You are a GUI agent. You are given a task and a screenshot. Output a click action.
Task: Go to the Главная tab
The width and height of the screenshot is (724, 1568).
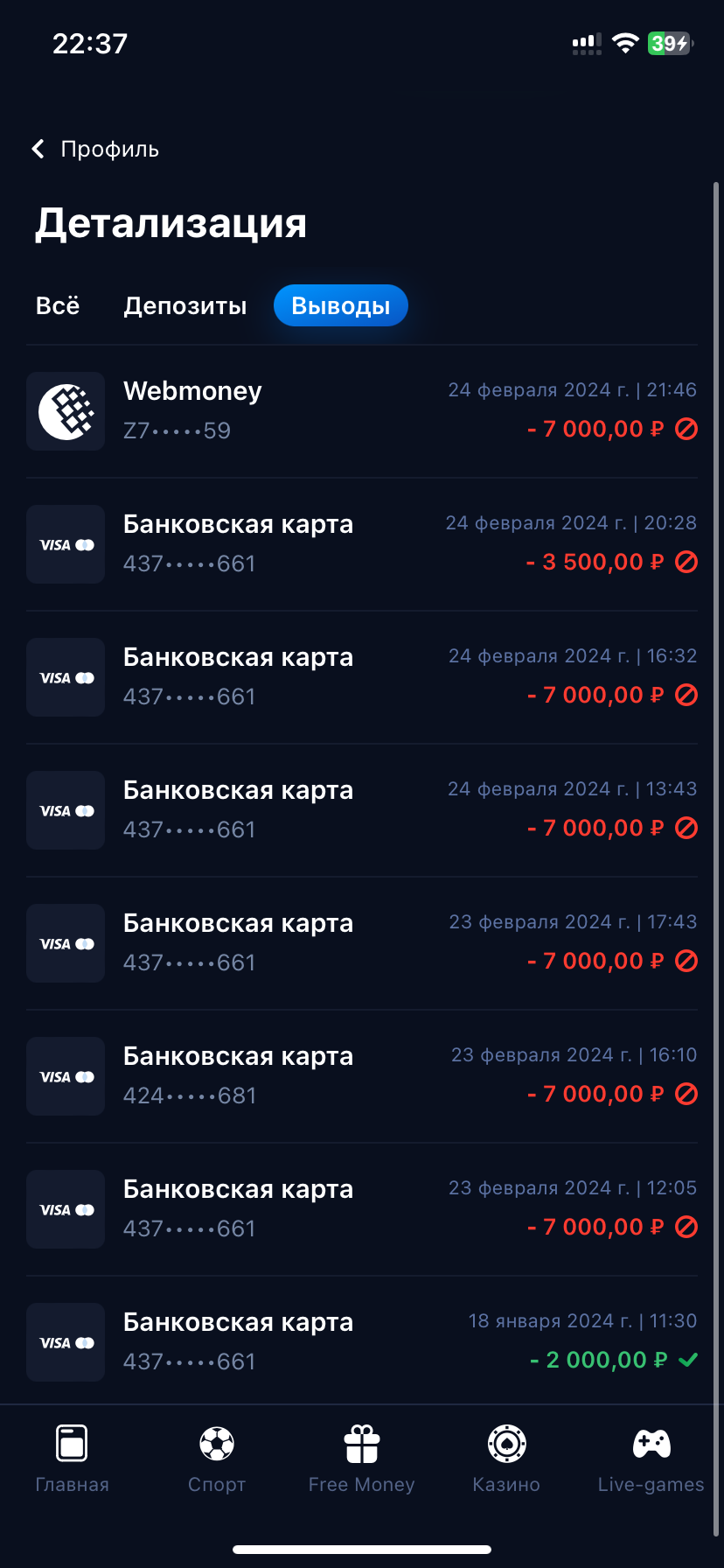click(x=73, y=1459)
